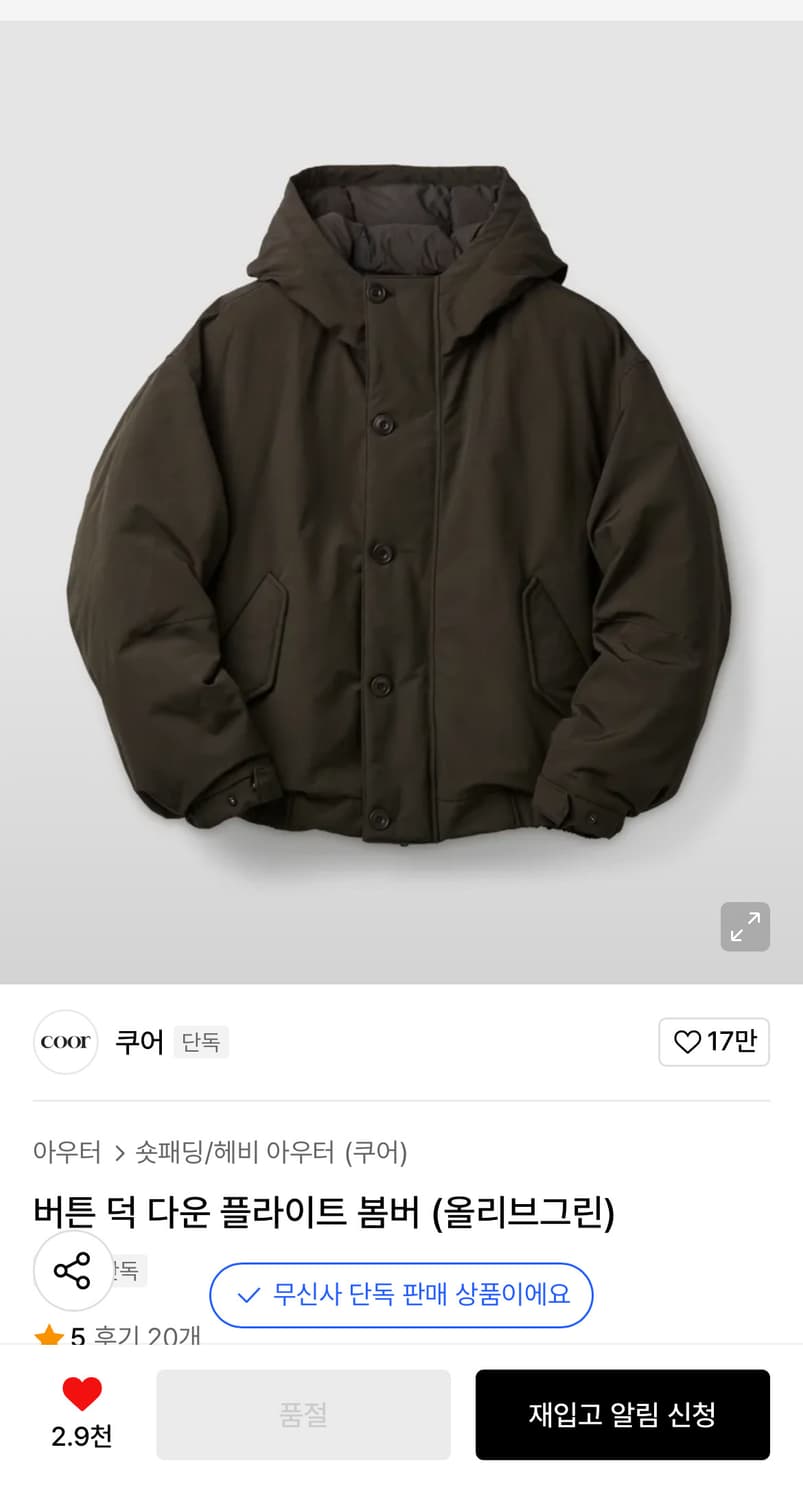The height and width of the screenshot is (1500, 803).
Task: Click the grayed-out 품절 button
Action: 303,1414
